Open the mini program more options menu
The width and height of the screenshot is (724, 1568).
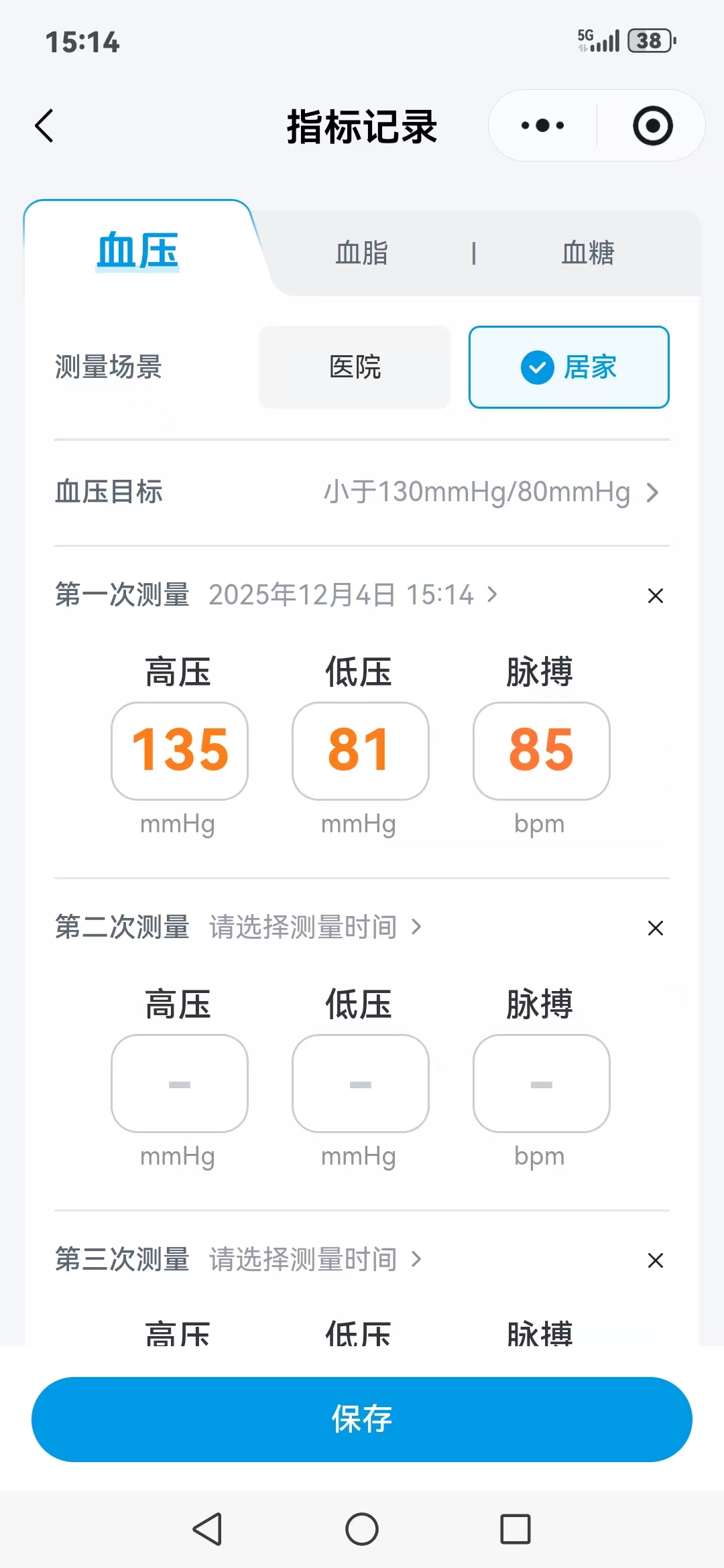tap(542, 126)
